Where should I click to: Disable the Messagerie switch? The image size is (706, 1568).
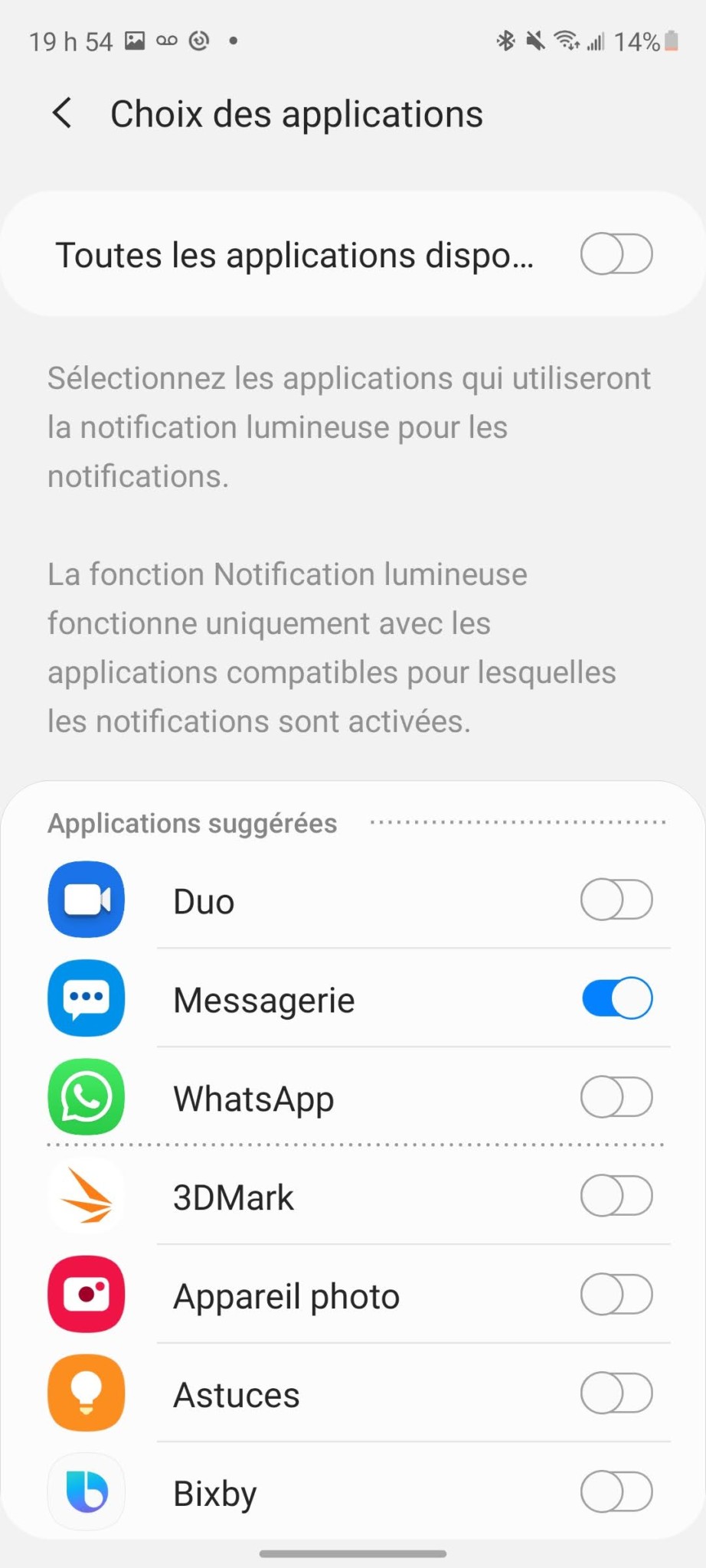(x=616, y=998)
